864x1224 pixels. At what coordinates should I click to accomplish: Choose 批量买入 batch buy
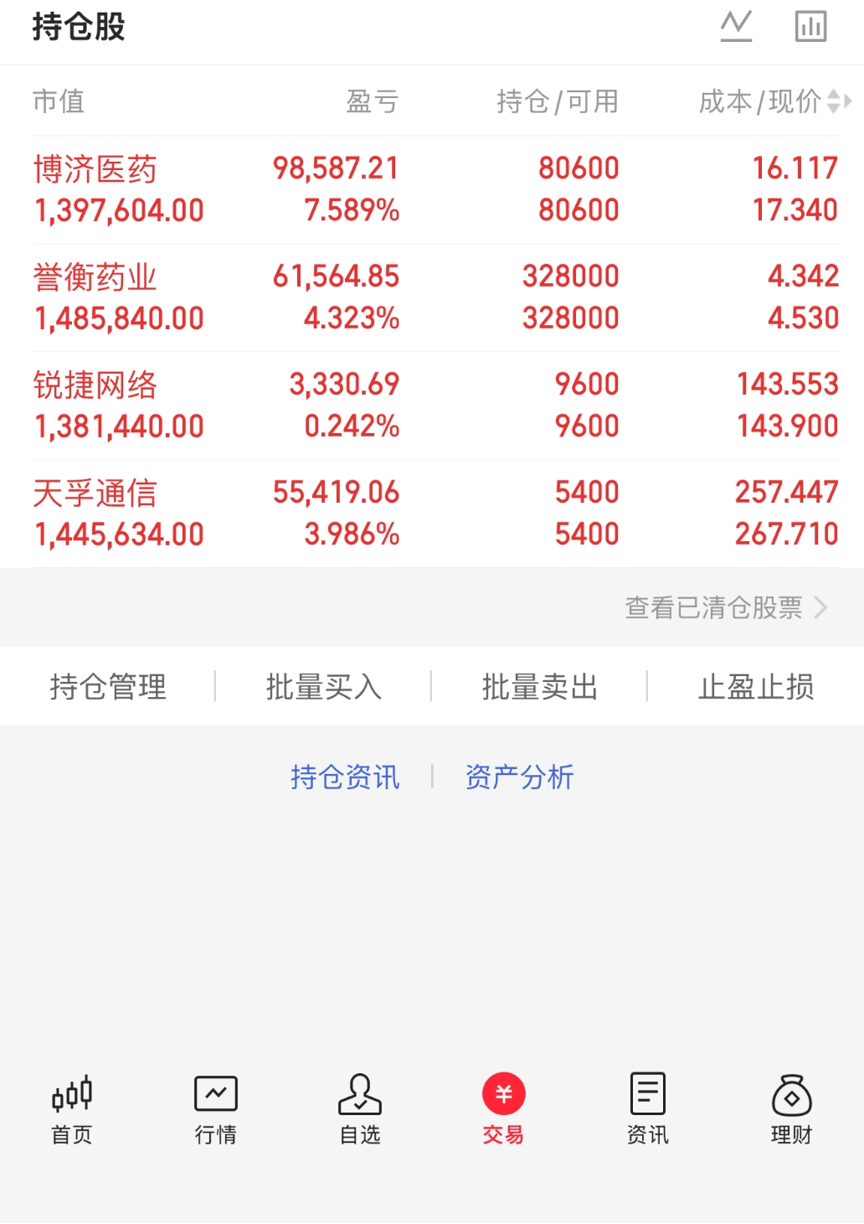324,687
